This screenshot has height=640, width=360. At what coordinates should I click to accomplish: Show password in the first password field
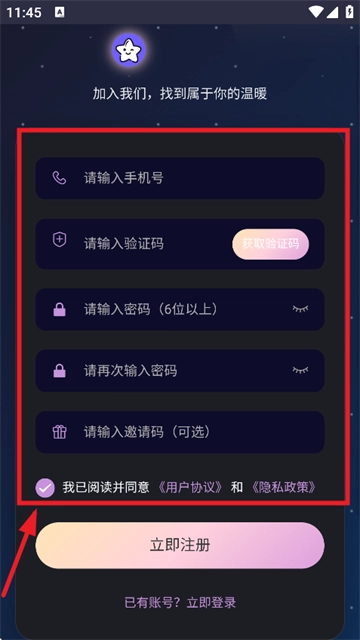(300, 309)
